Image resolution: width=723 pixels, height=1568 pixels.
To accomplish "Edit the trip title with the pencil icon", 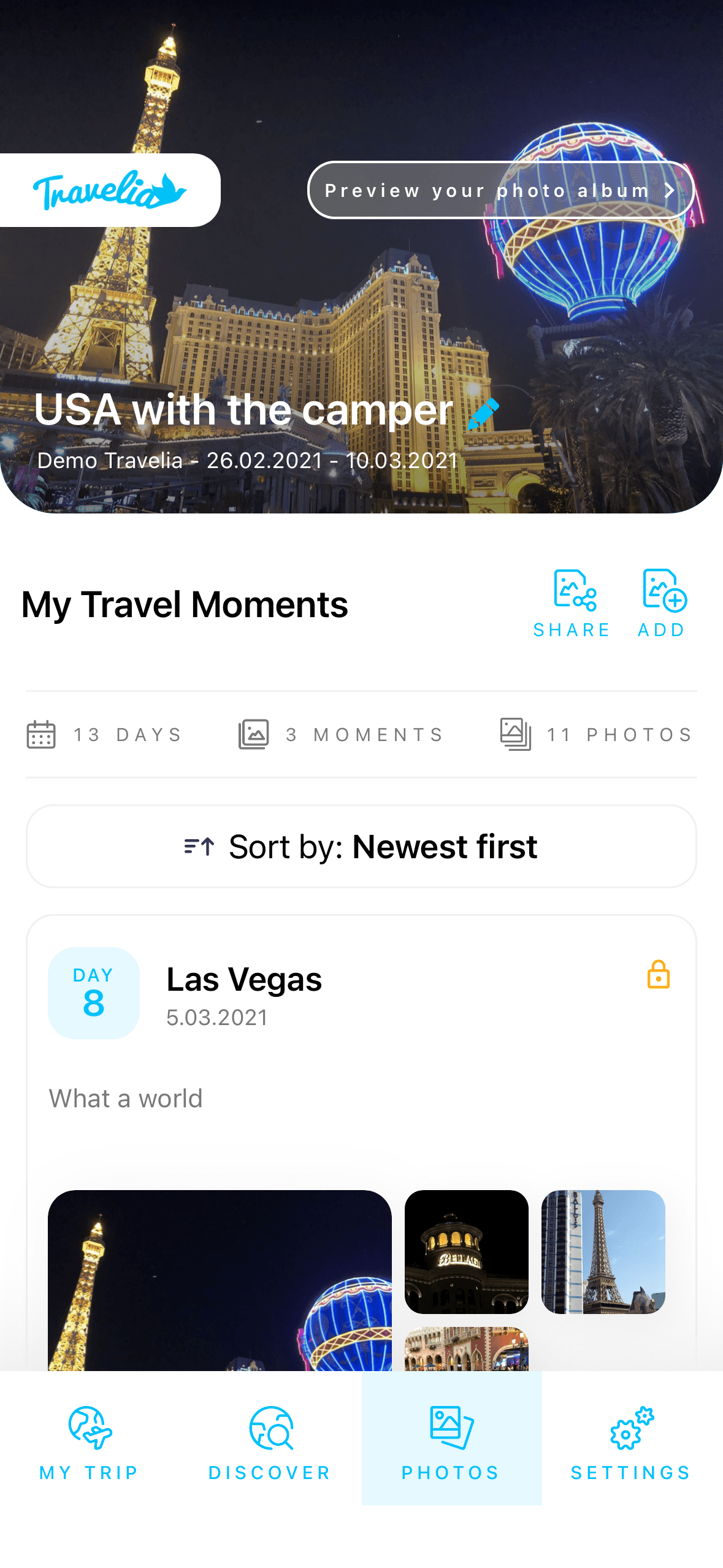I will click(x=483, y=414).
